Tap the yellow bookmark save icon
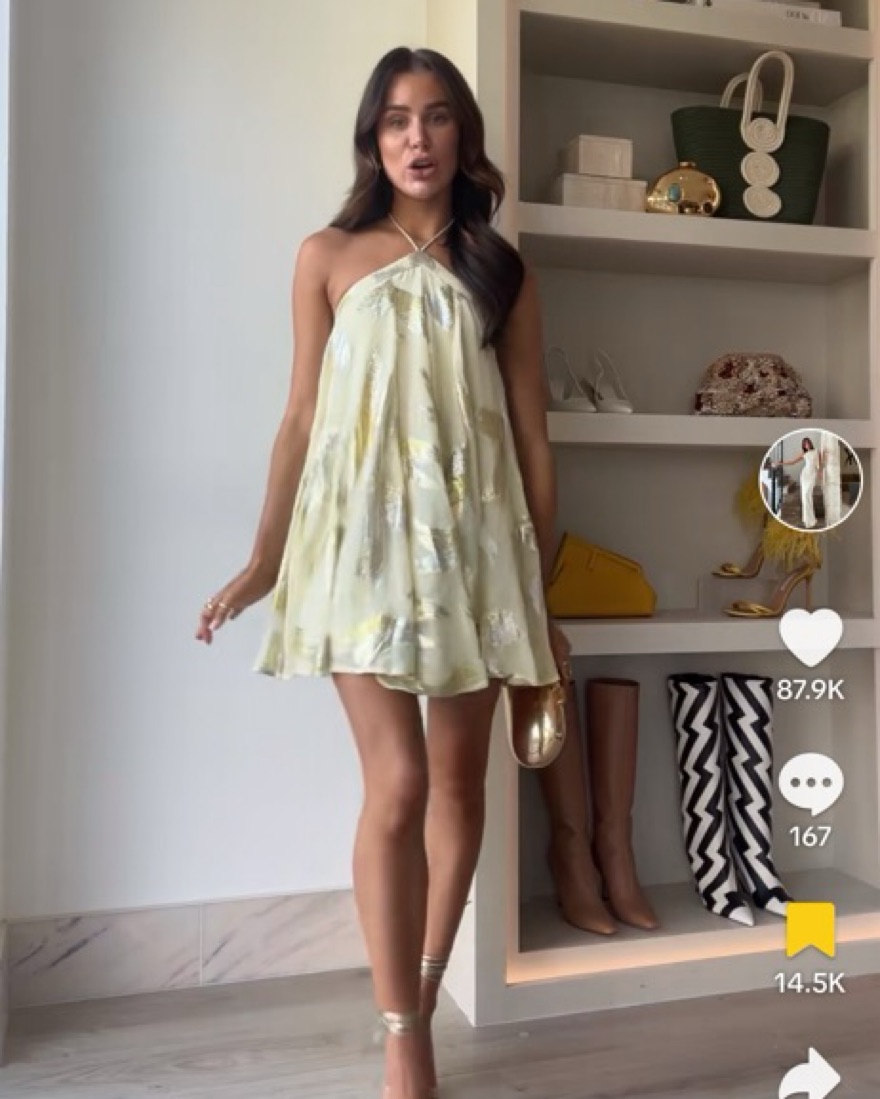880x1099 pixels. (810, 930)
